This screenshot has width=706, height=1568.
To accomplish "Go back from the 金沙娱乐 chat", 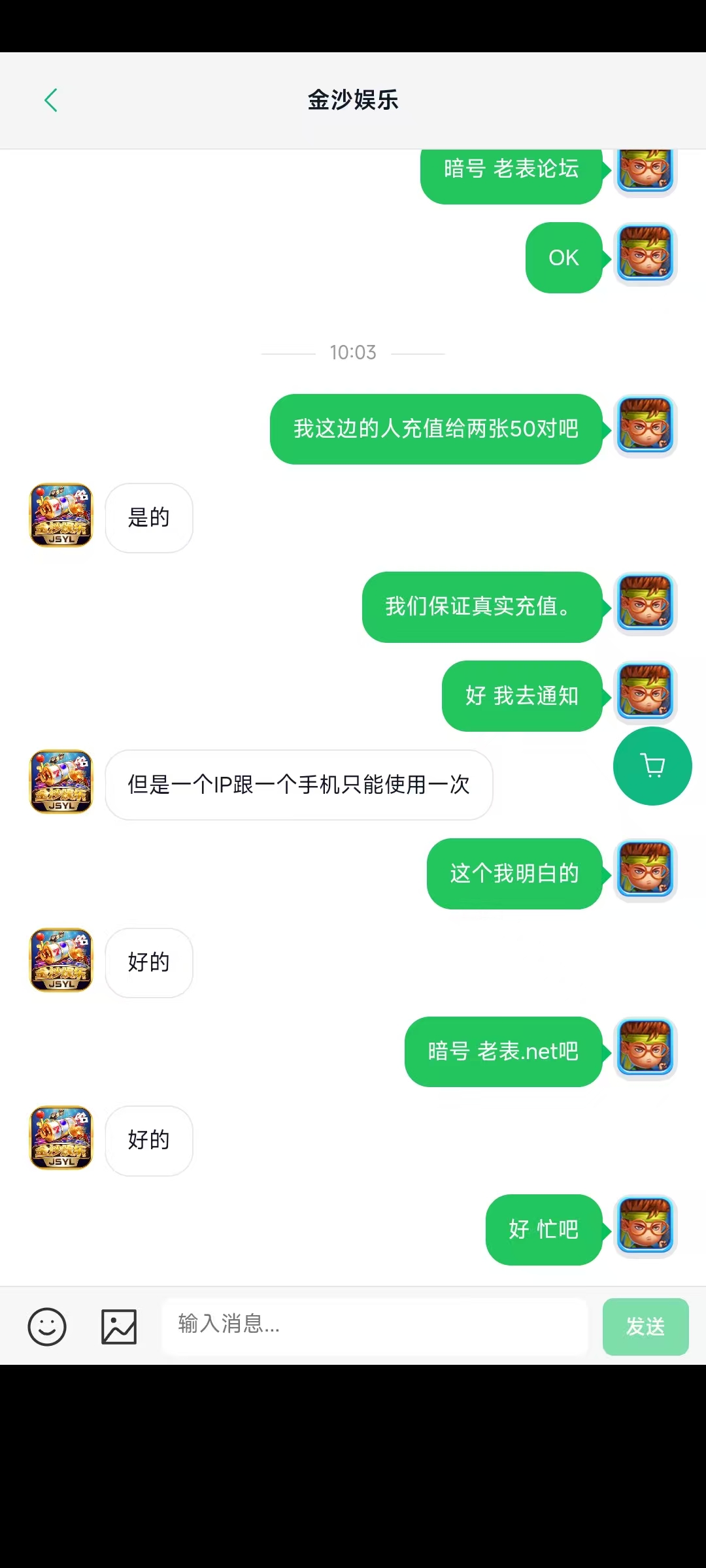I will click(x=51, y=101).
